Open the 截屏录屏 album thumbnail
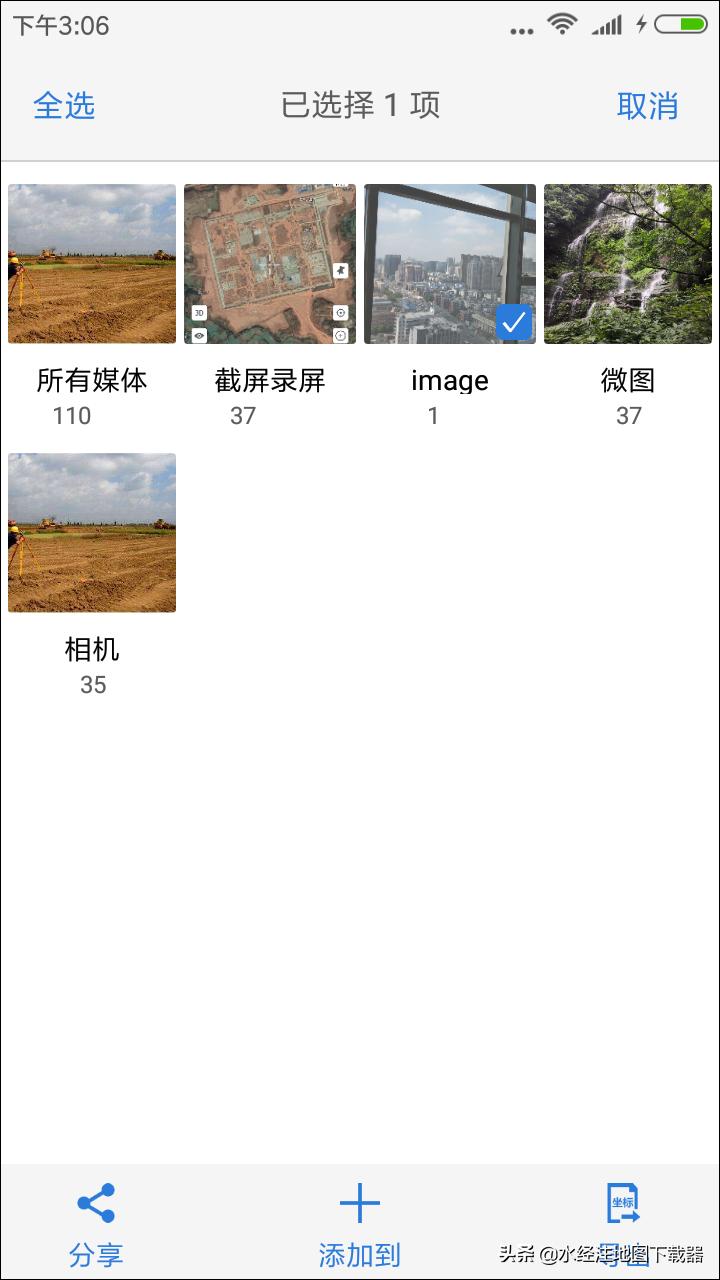Screen dimensions: 720x1280 (x=269, y=263)
